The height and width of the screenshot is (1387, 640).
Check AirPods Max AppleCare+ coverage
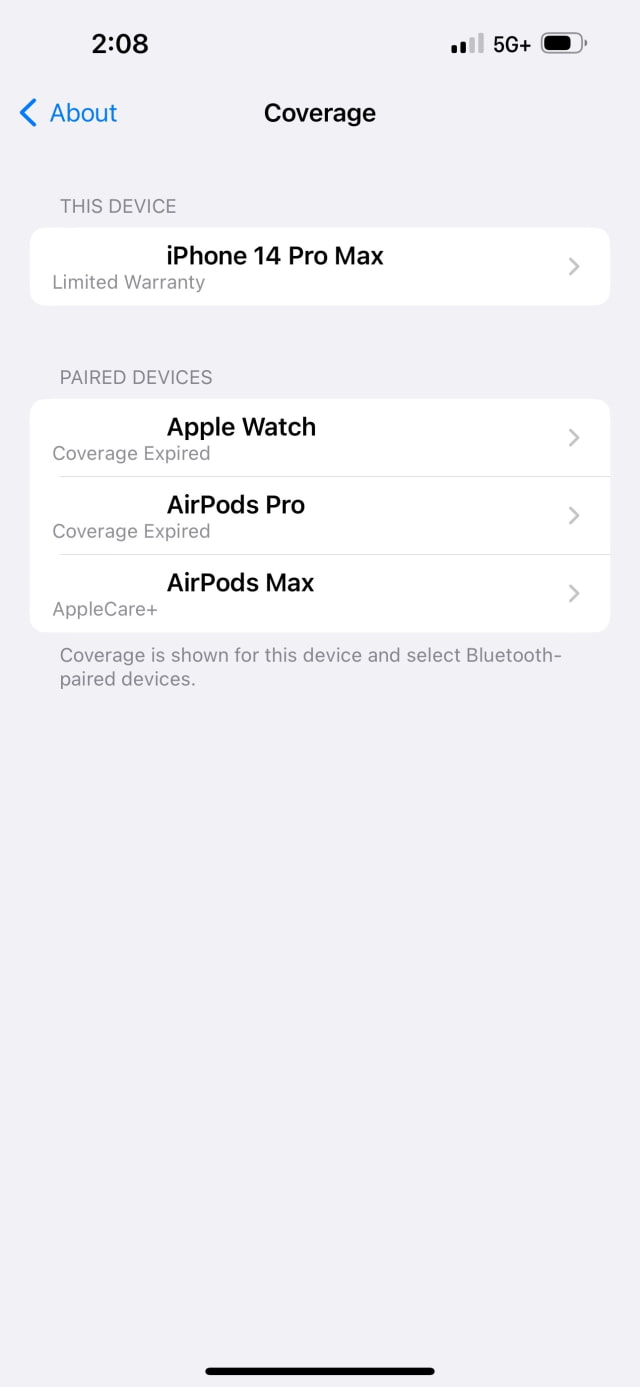319,594
